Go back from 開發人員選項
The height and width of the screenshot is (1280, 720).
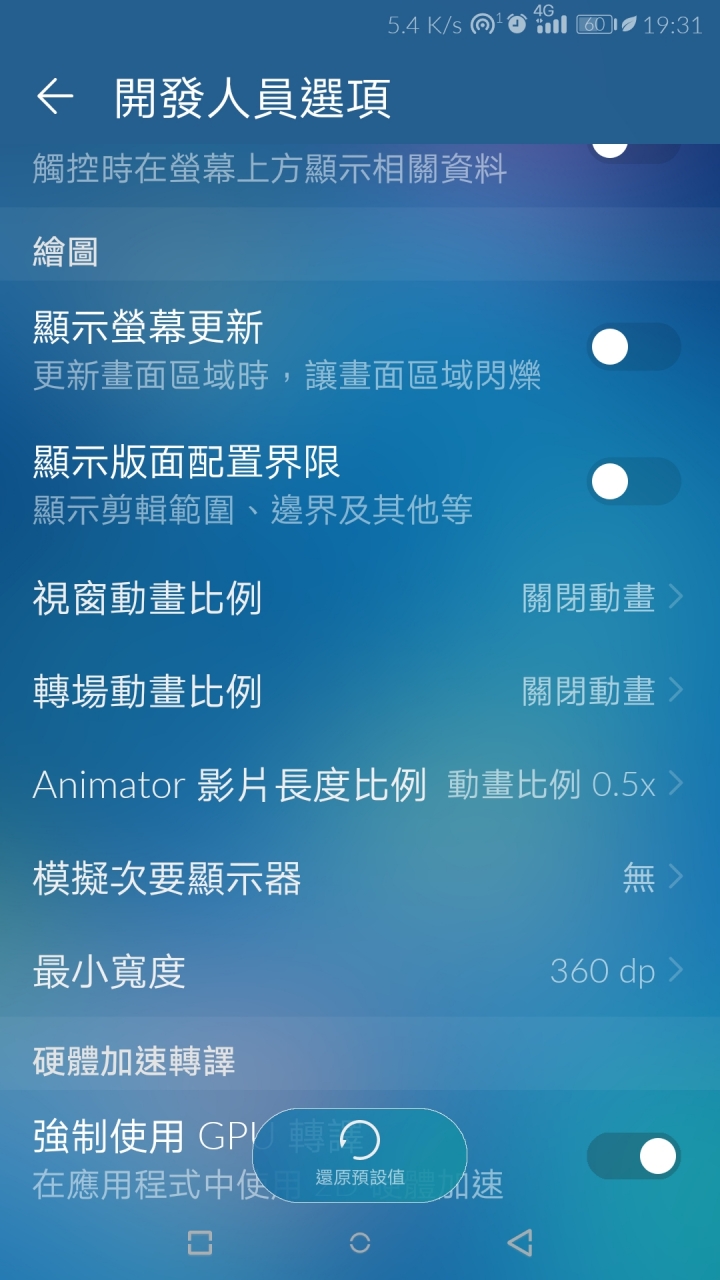pyautogui.click(x=55, y=97)
